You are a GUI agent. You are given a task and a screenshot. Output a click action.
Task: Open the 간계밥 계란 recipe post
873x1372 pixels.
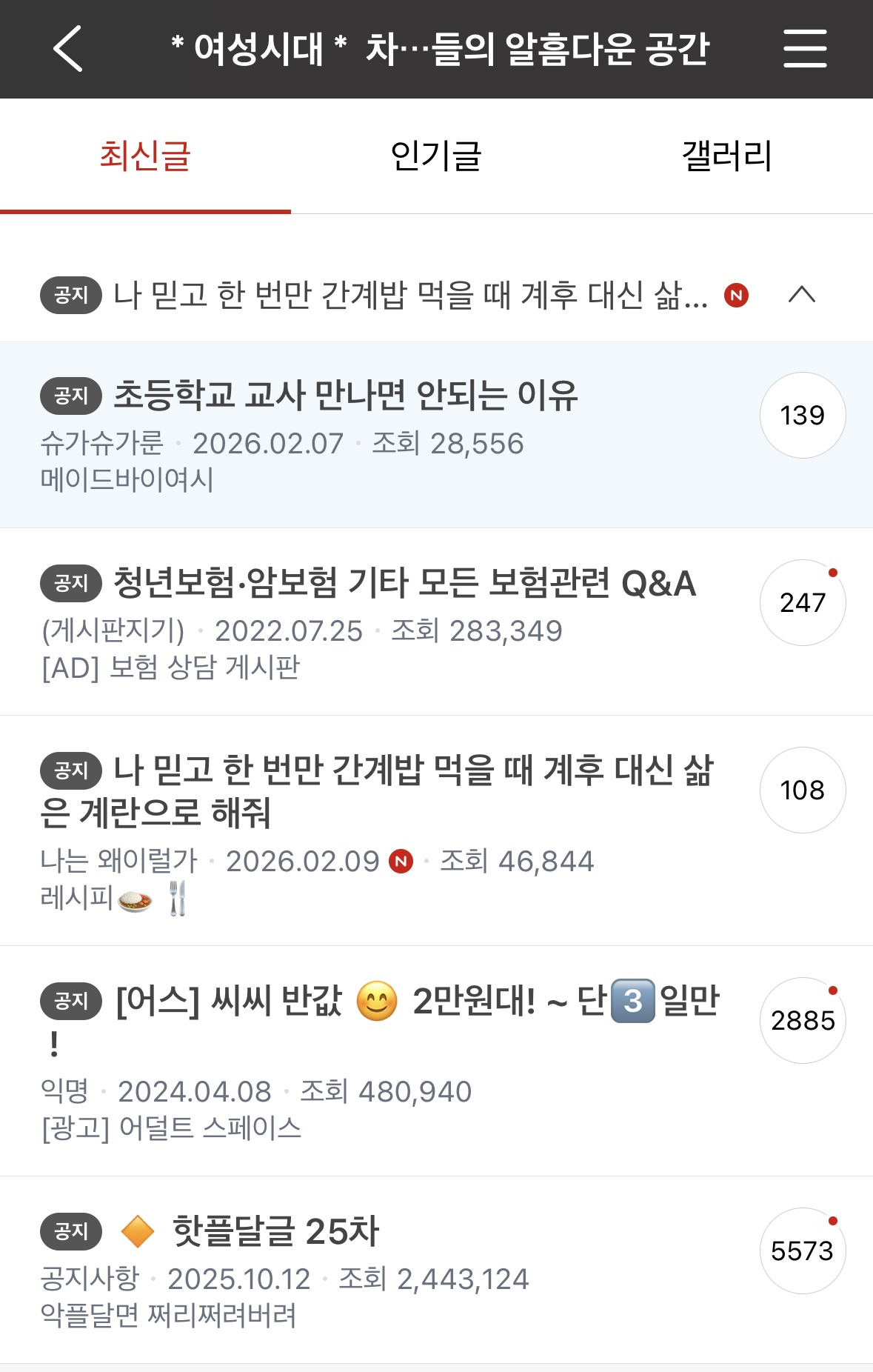377,791
